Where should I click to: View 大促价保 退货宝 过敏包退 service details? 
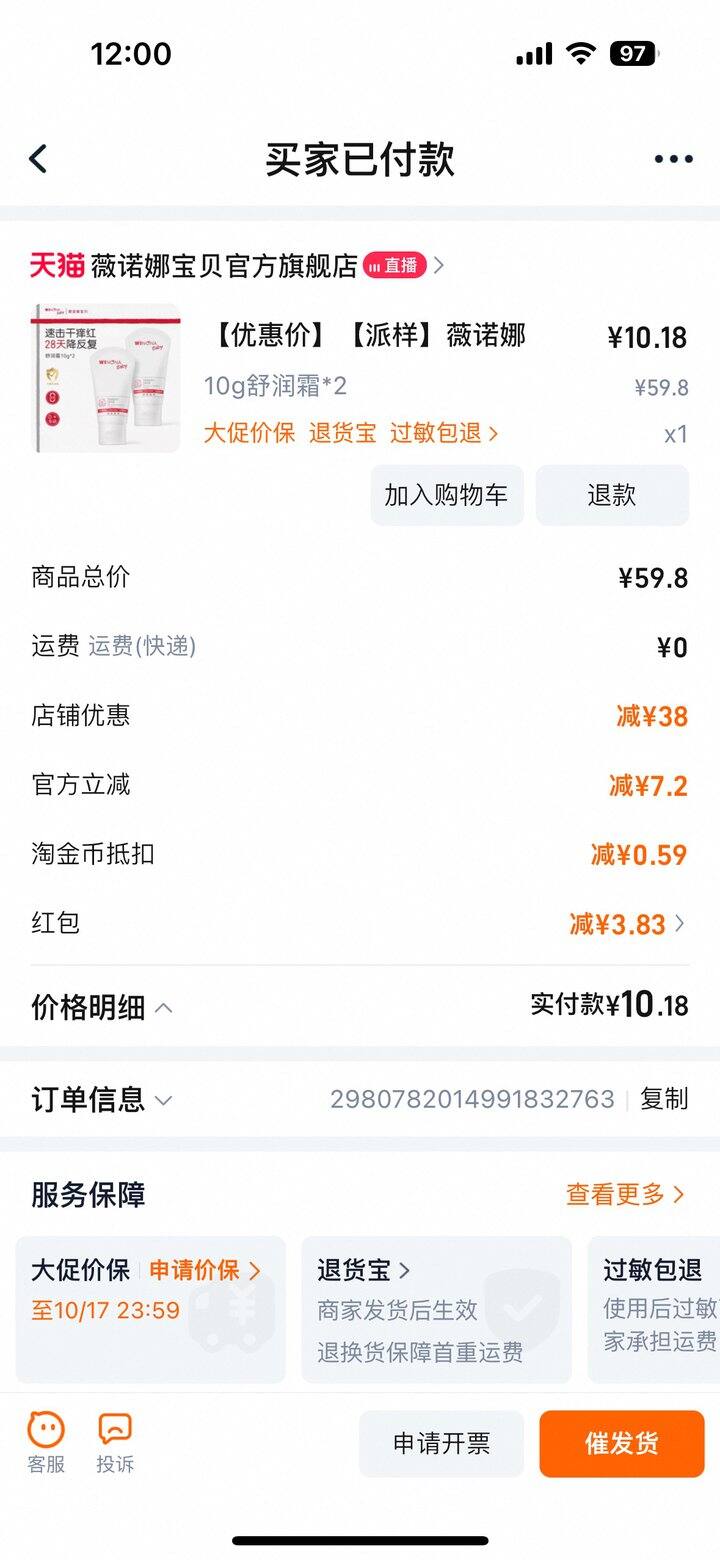pyautogui.click(x=350, y=433)
